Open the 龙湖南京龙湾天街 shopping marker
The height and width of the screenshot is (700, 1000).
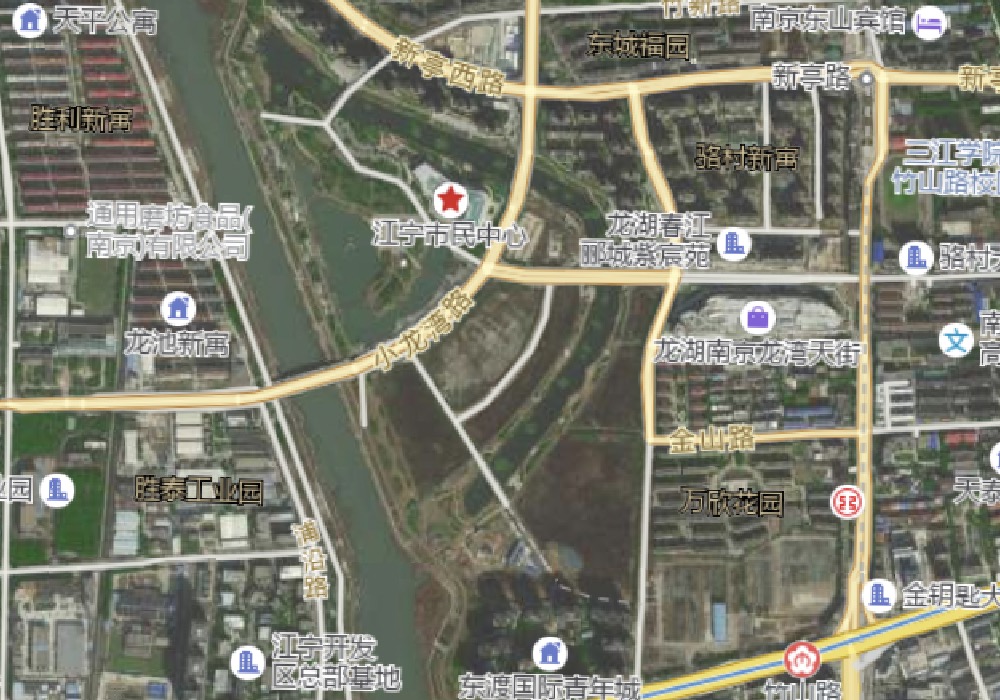758,318
